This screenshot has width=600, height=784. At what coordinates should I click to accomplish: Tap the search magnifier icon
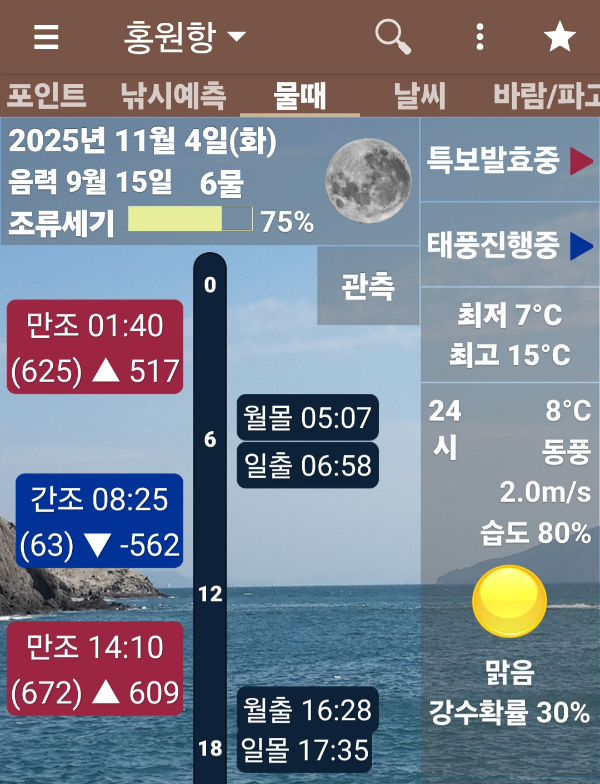pos(393,37)
